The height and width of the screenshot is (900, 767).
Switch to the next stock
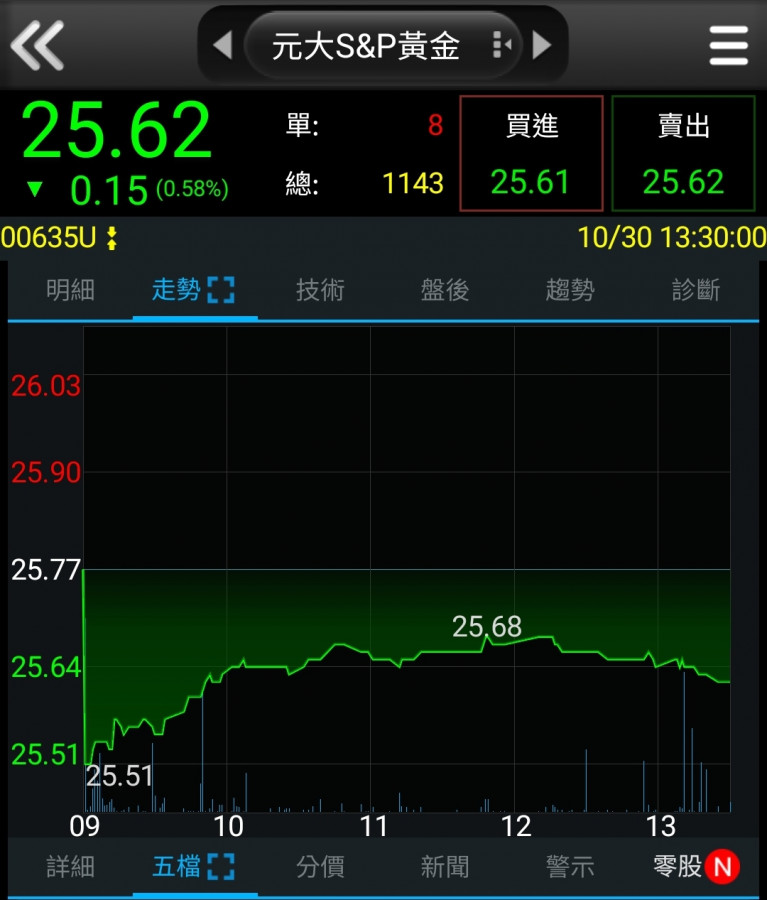[x=542, y=45]
